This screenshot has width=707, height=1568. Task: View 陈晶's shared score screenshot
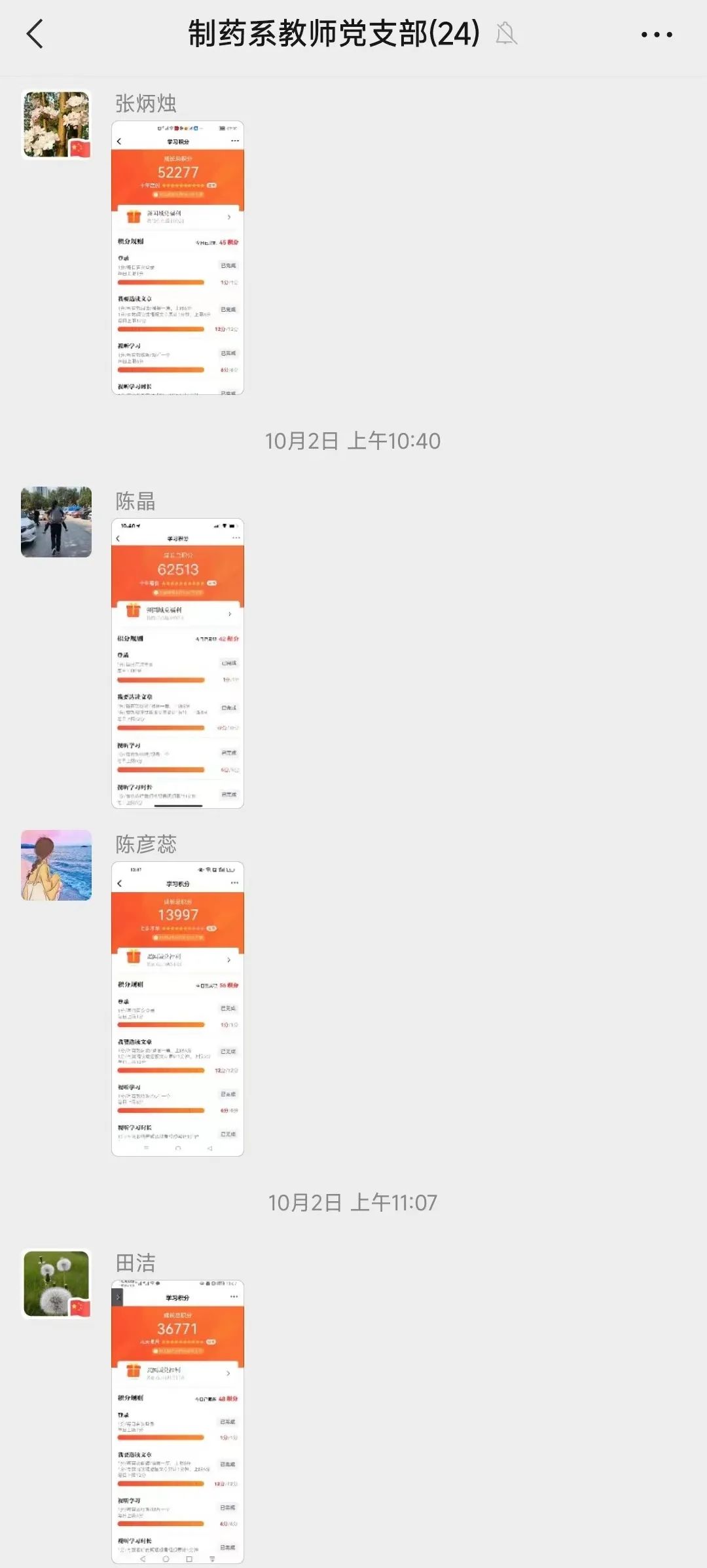point(177,663)
